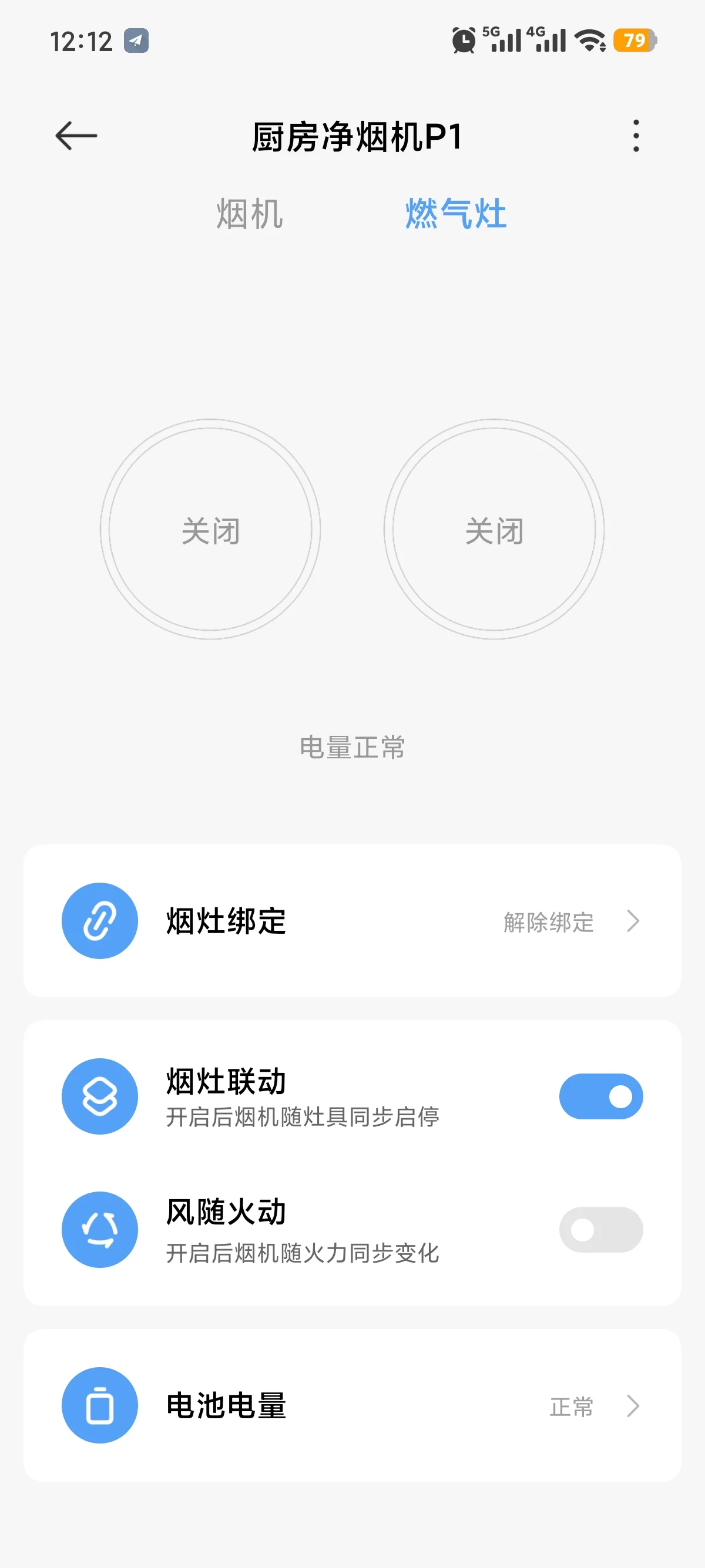Select the 燃气灶 tab
Image resolution: width=705 pixels, height=1568 pixels.
click(456, 214)
